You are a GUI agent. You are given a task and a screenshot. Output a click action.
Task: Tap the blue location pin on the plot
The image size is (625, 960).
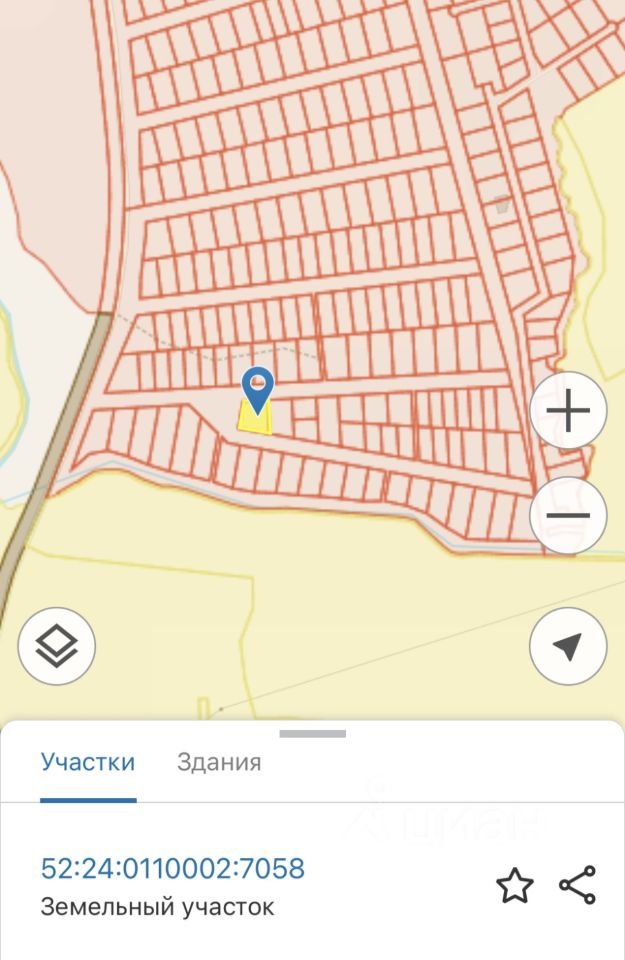(x=258, y=388)
